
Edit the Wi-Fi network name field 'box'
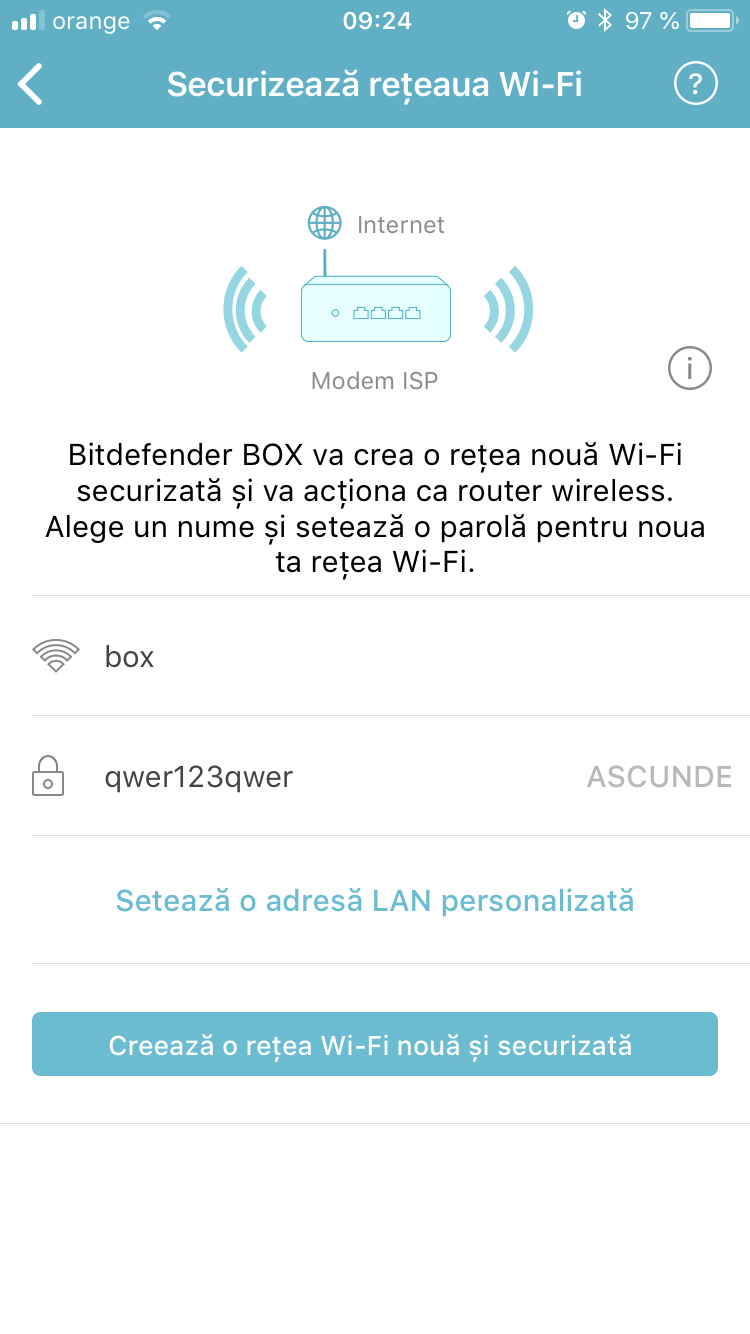coord(391,656)
